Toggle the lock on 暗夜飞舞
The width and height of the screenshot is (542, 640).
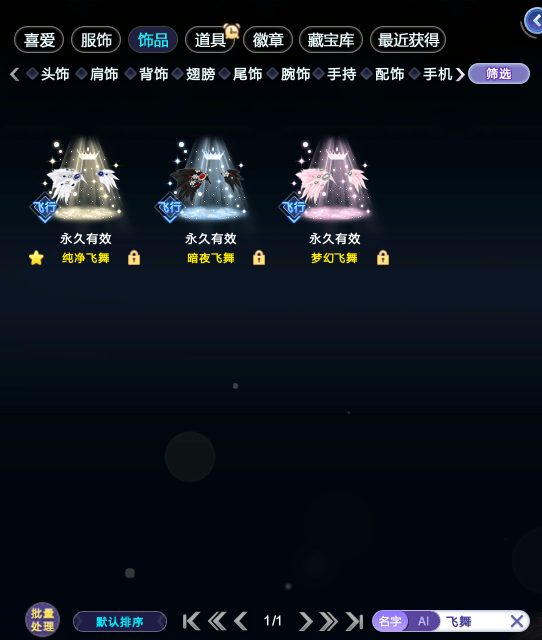coord(259,258)
